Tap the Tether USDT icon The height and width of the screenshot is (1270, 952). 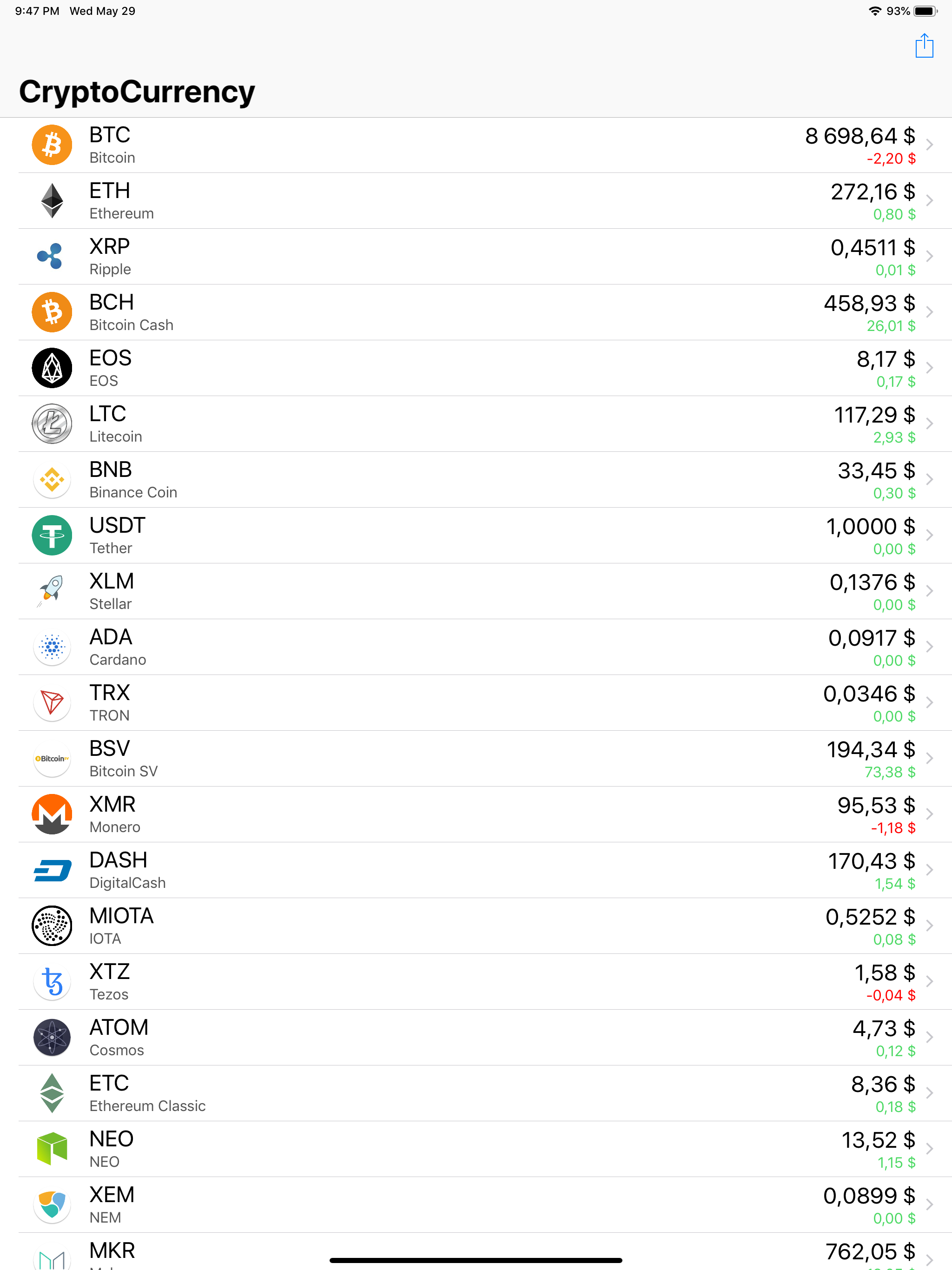(x=52, y=535)
